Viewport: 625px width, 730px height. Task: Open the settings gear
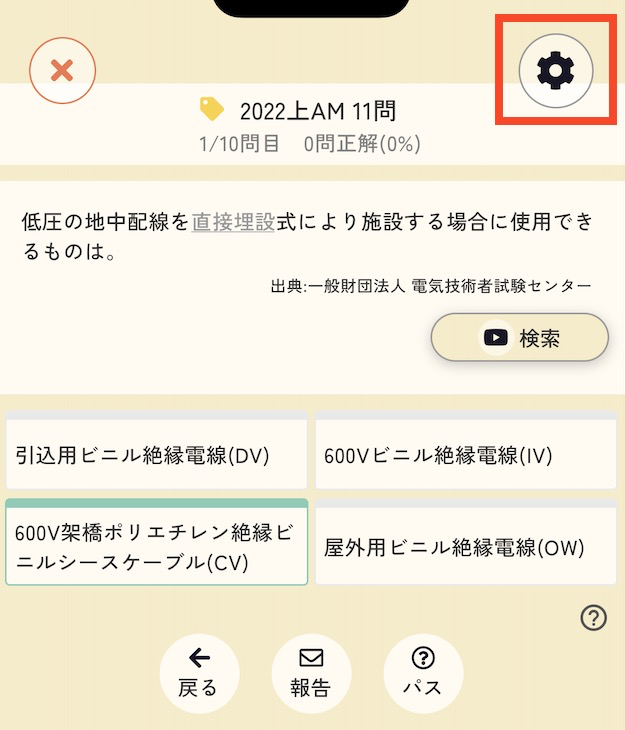click(556, 70)
